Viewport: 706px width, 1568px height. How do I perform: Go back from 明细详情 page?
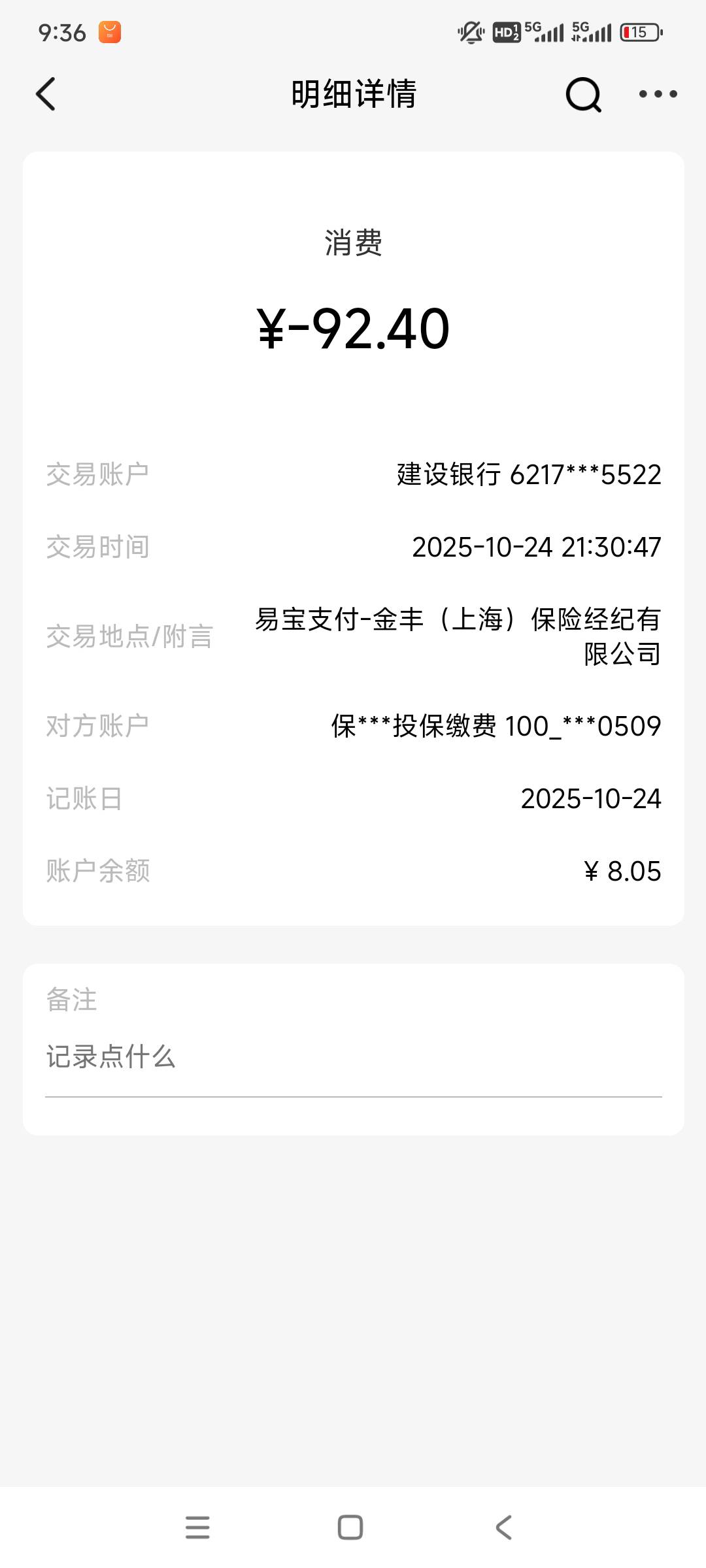pyautogui.click(x=46, y=94)
